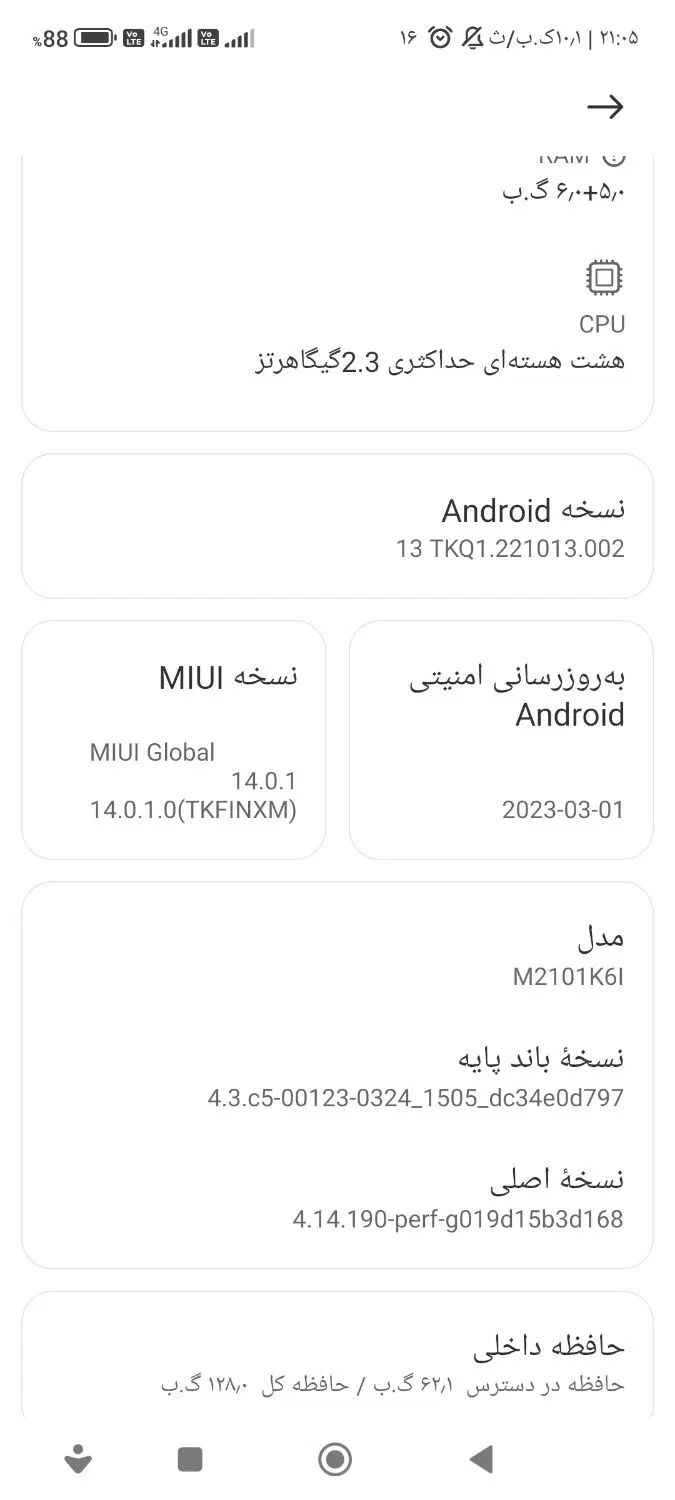The image size is (675, 1500).
Task: Open the internal storage card
Action: click(x=337, y=1362)
